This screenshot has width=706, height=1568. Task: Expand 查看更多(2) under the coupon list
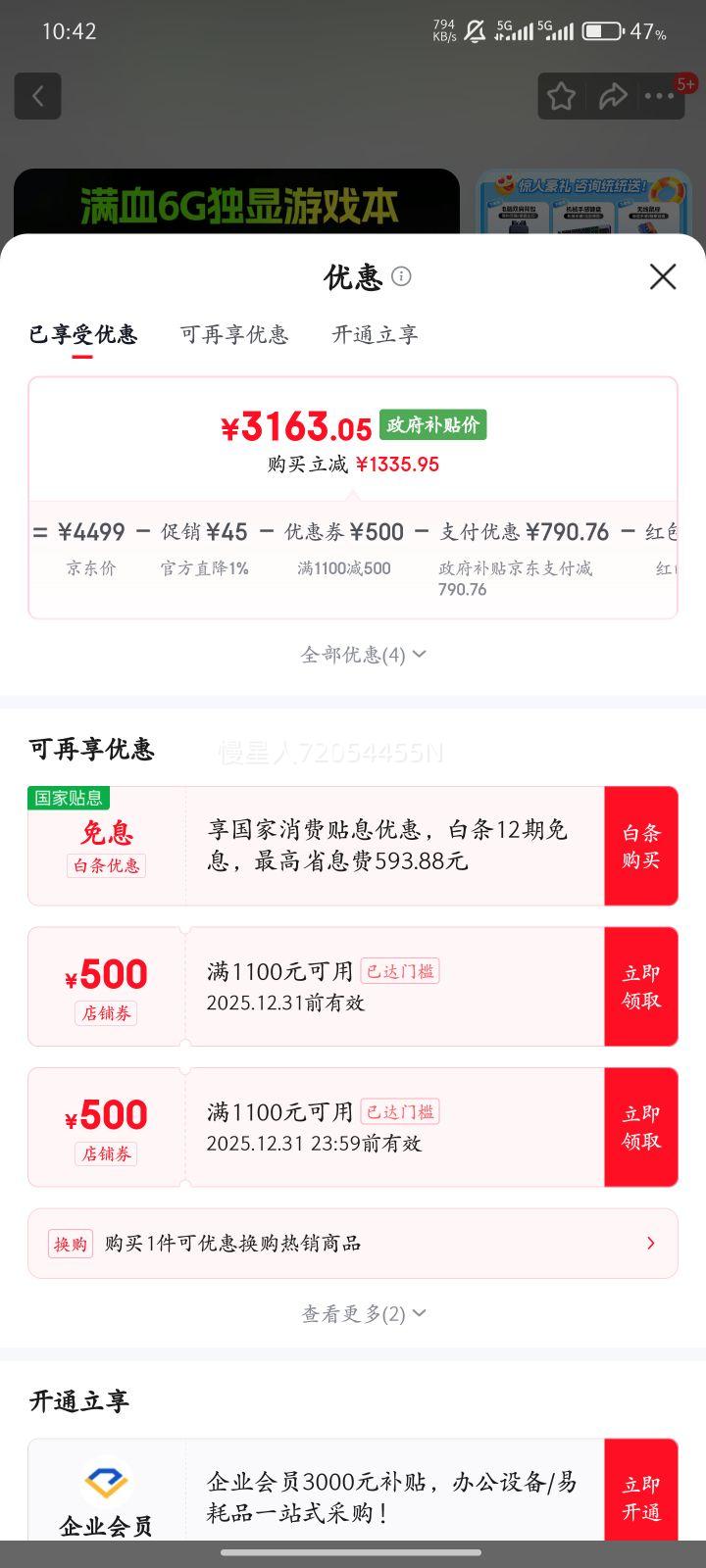364,1312
